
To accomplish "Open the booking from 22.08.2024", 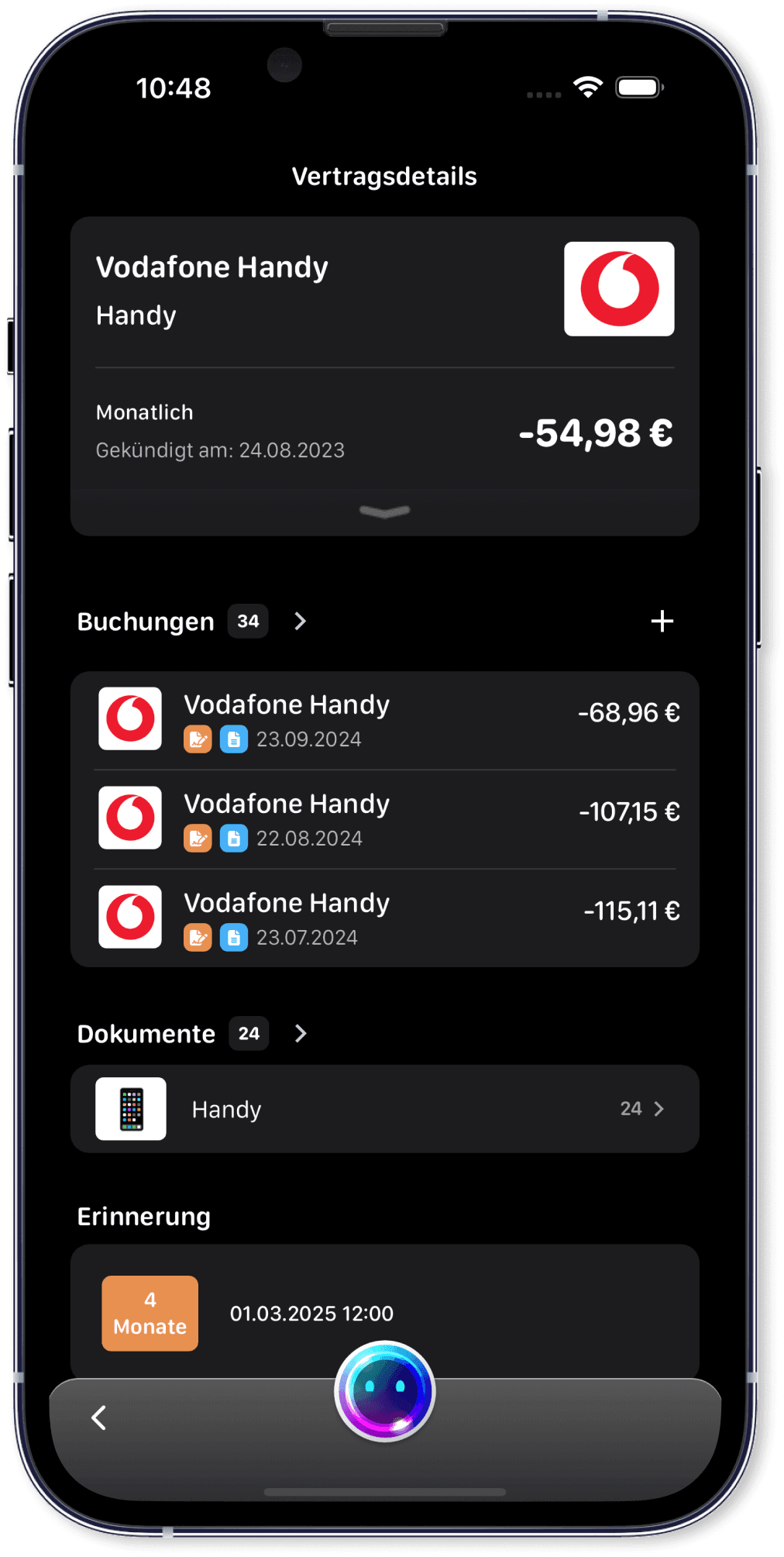I will [x=384, y=819].
